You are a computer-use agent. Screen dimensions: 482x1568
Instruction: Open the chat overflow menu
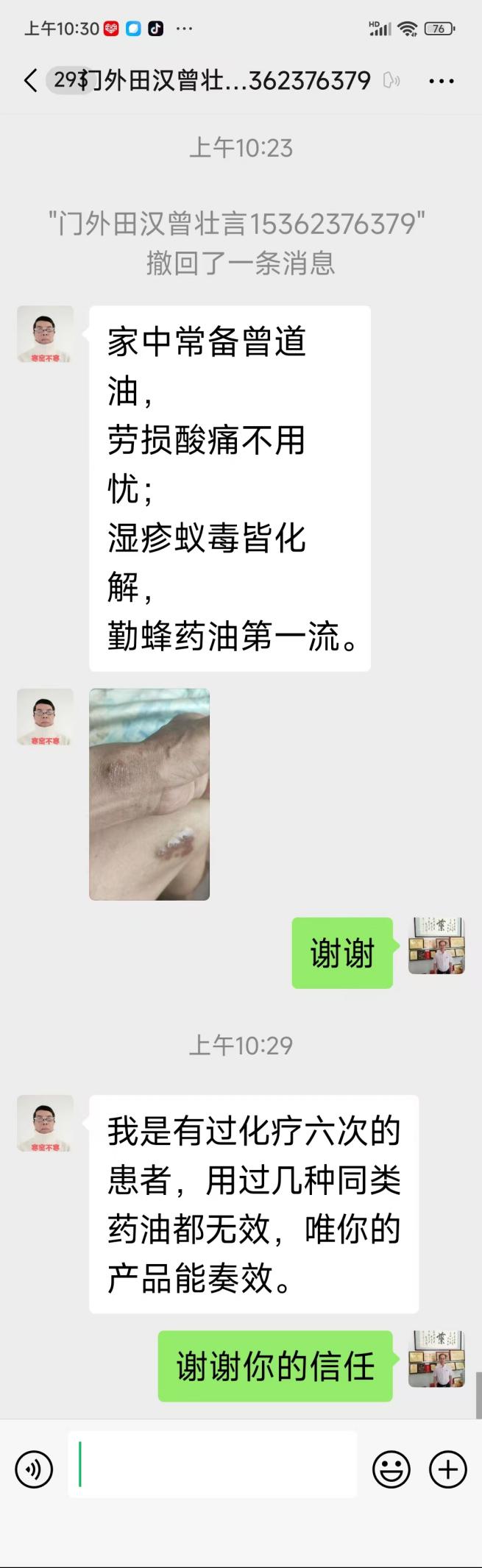(x=441, y=81)
